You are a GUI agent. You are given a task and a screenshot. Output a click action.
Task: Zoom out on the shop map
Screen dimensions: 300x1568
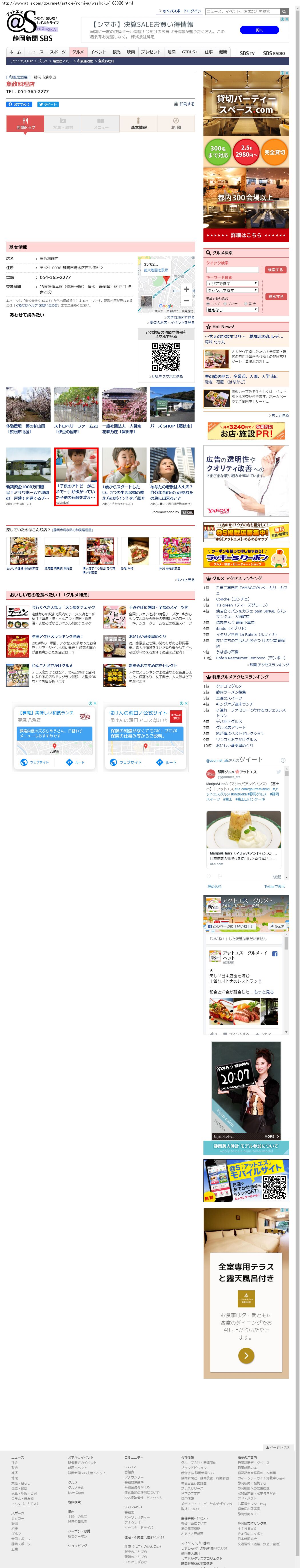click(186, 301)
